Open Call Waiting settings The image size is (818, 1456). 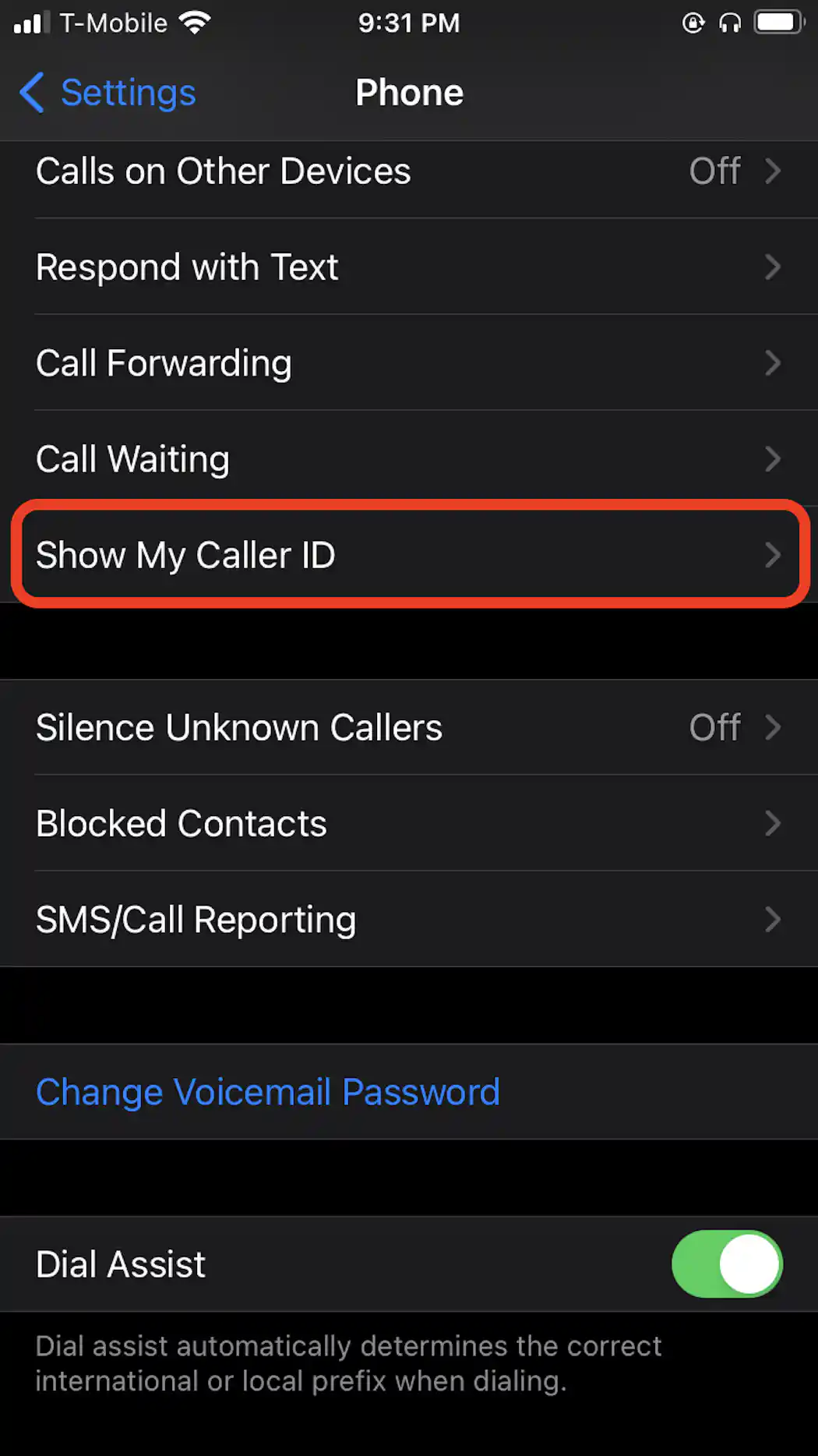click(409, 459)
